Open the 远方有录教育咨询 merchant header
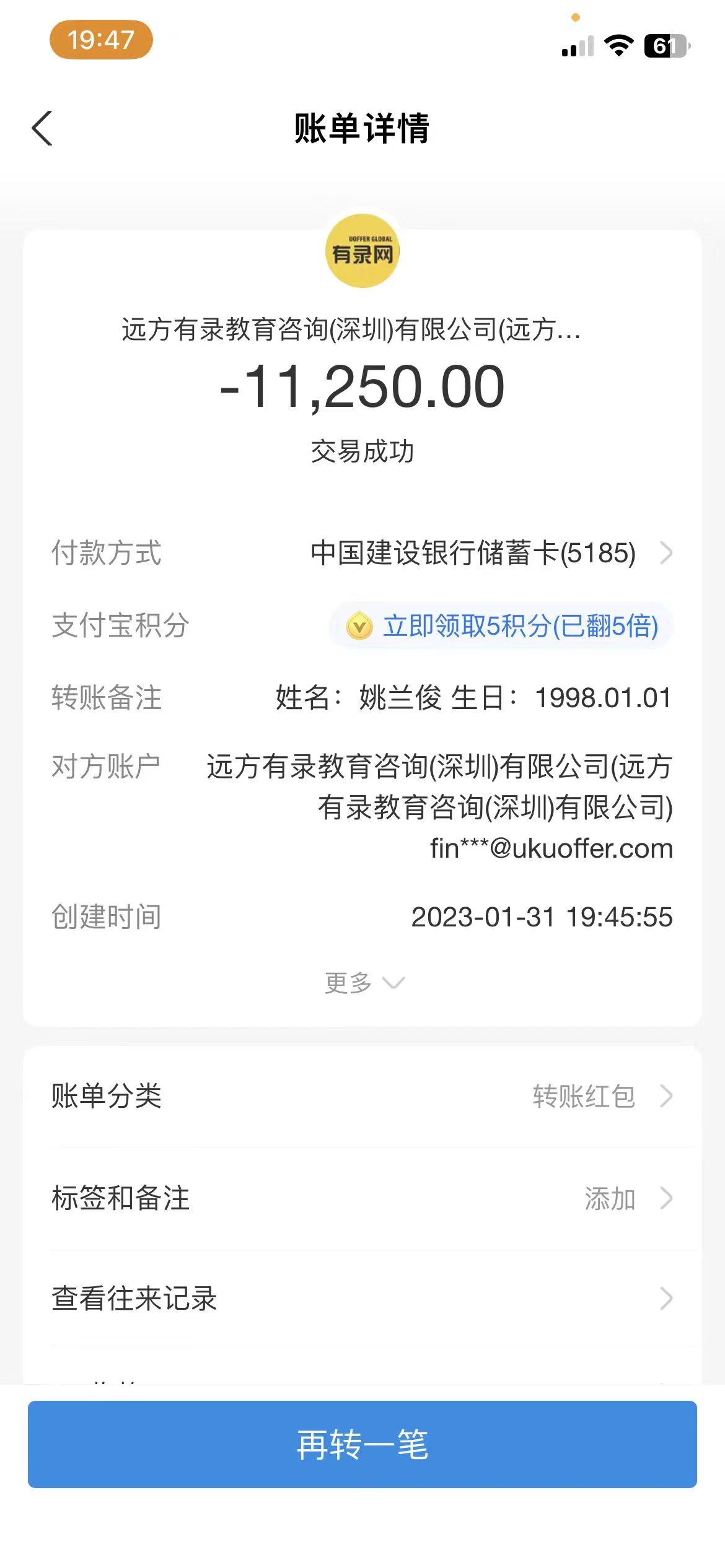The height and width of the screenshot is (1568, 725). point(351,329)
